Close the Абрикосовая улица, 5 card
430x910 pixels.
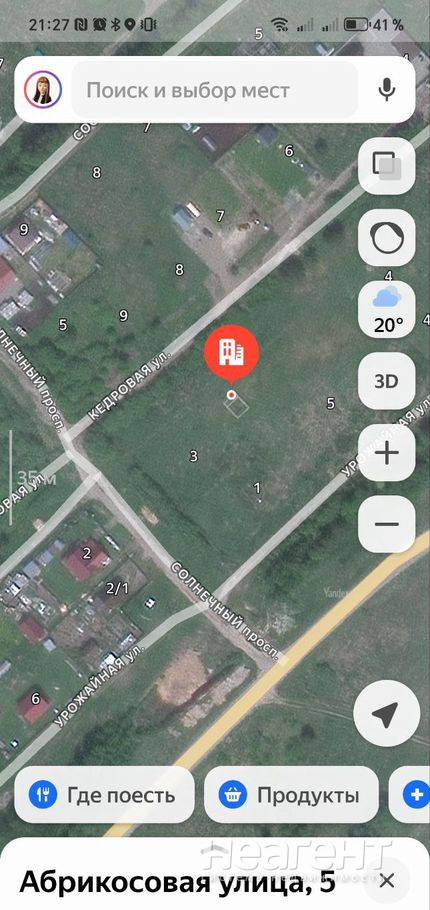(387, 881)
